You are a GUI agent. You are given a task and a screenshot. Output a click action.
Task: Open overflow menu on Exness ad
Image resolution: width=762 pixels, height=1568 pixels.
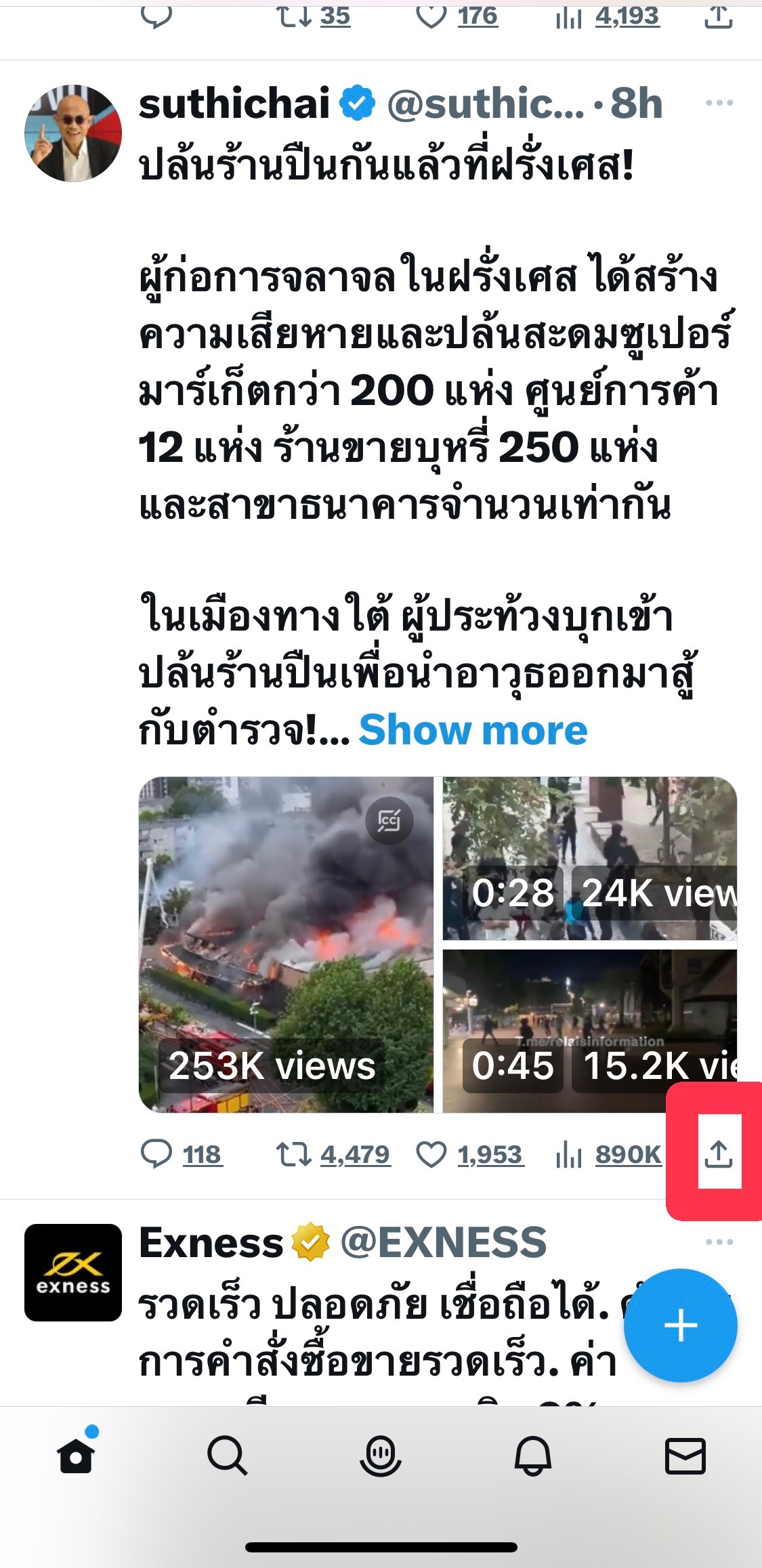click(x=719, y=1242)
